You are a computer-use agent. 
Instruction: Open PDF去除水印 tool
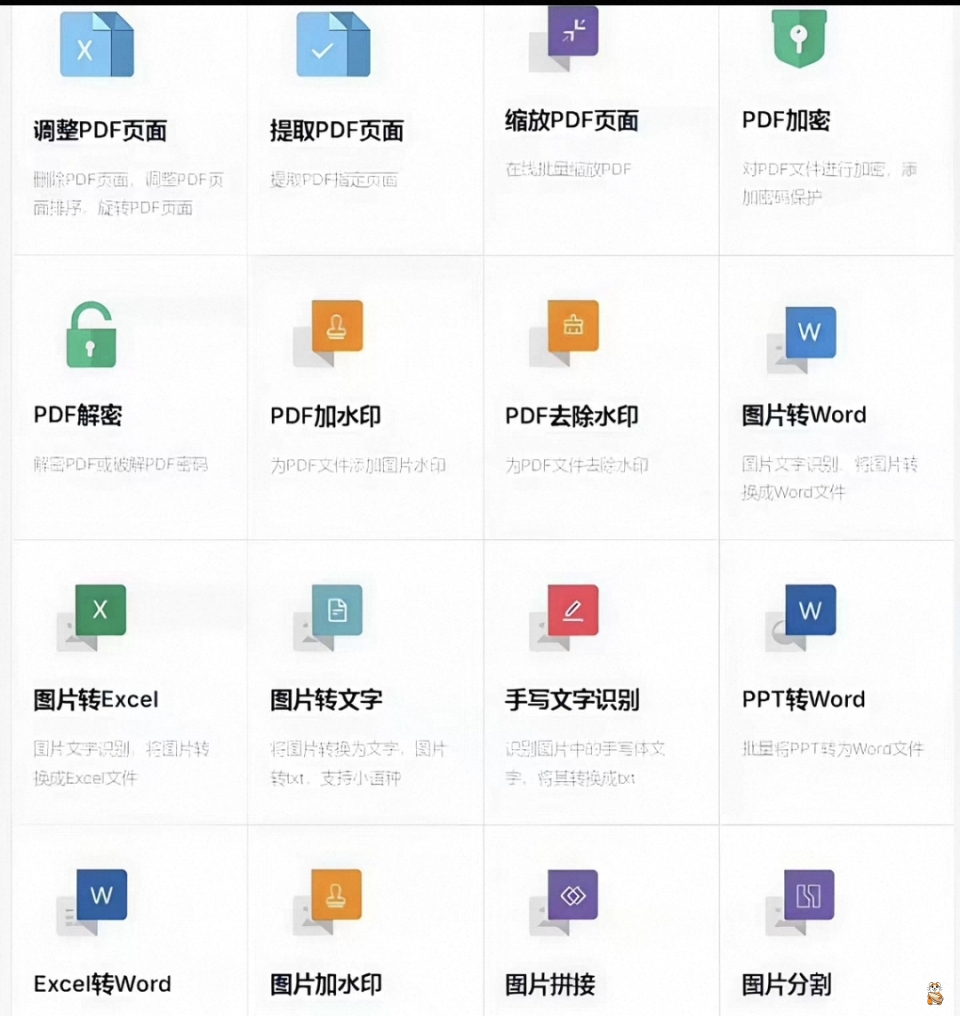click(571, 416)
